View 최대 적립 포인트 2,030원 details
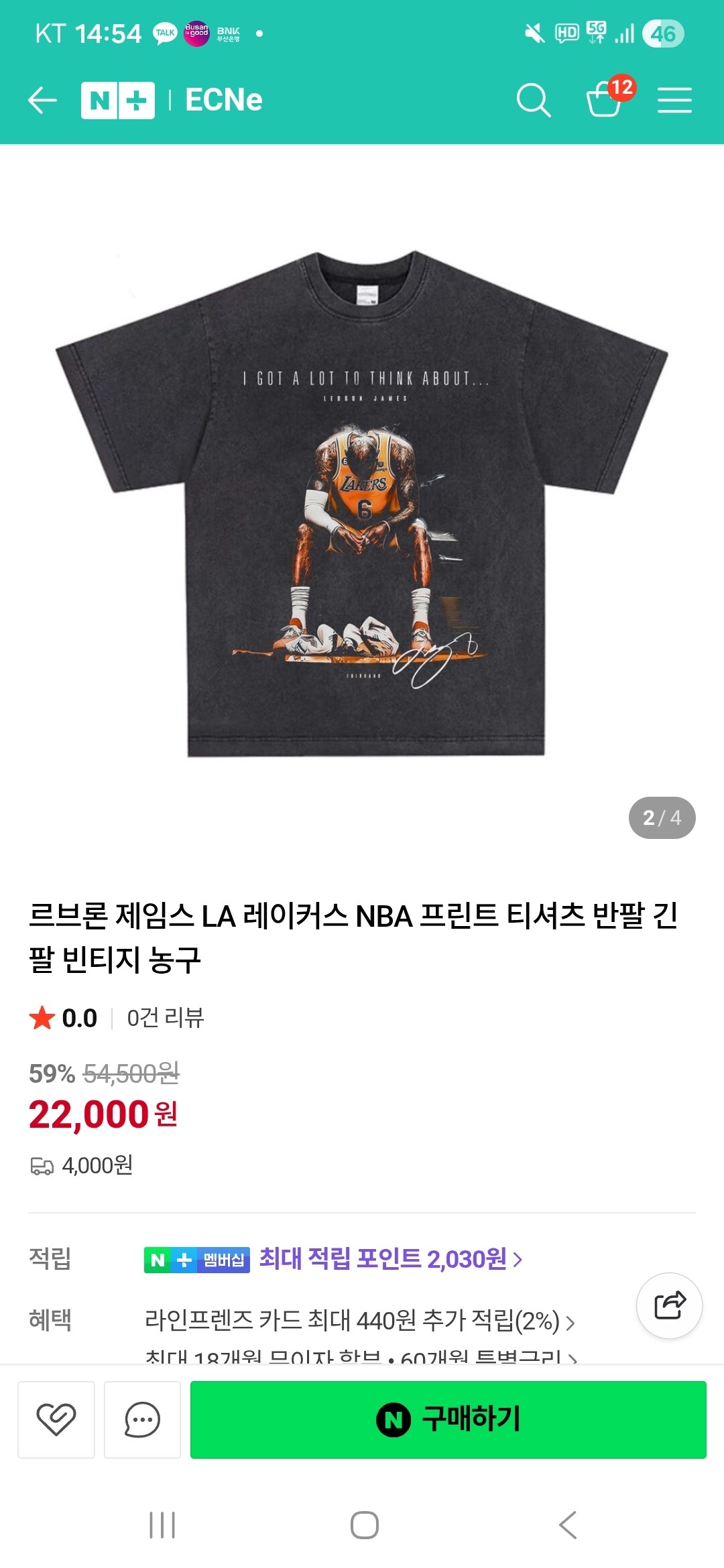The height and width of the screenshot is (1568, 724). coord(390,1259)
